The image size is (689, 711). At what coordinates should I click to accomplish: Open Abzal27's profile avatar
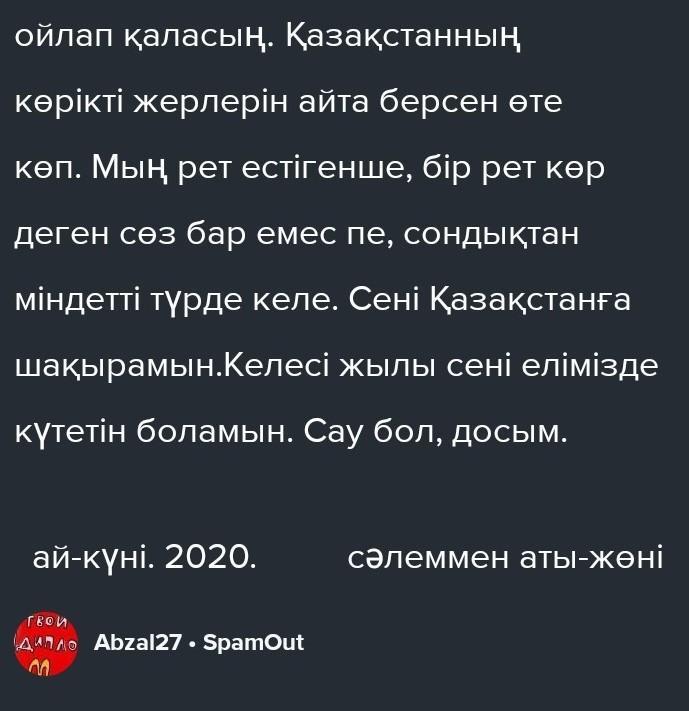point(46,644)
